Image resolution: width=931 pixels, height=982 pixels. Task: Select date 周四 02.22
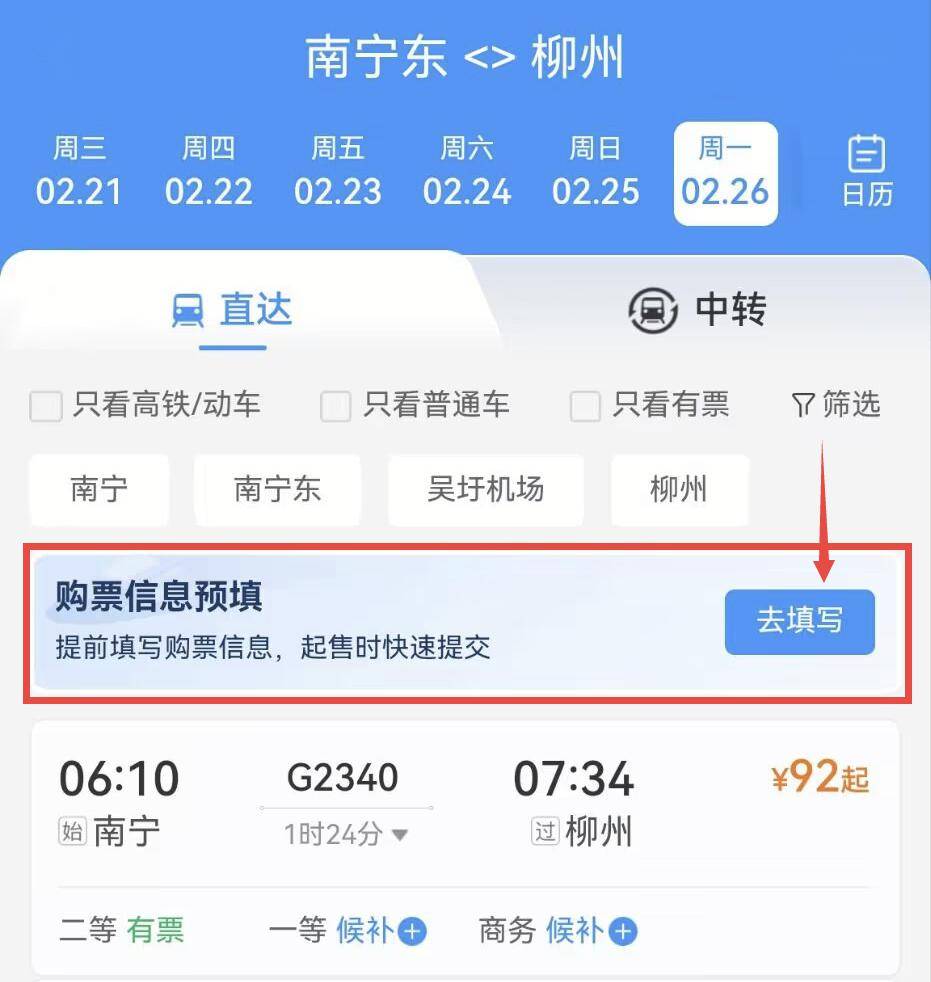[x=208, y=172]
